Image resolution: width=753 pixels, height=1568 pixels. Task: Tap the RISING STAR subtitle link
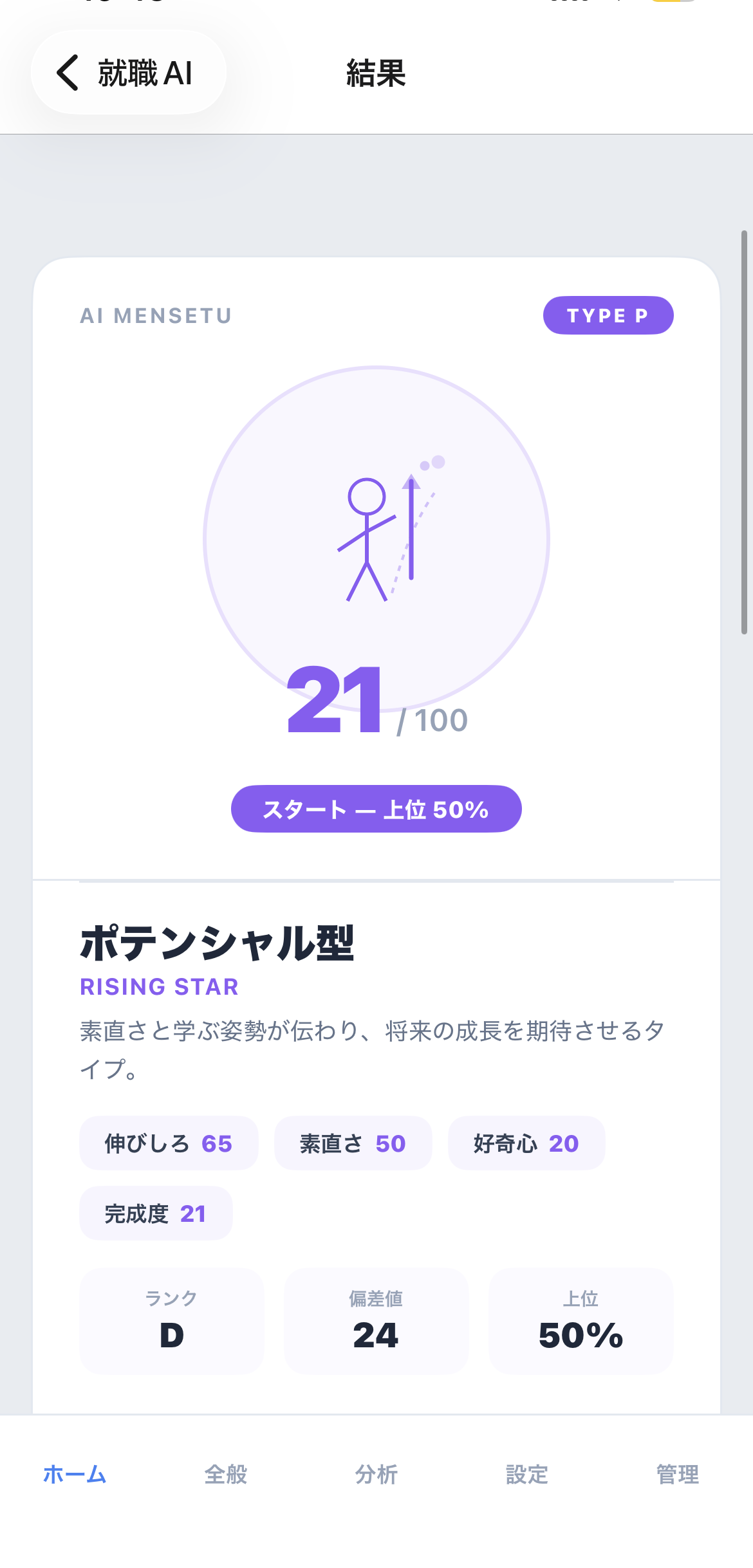(158, 986)
